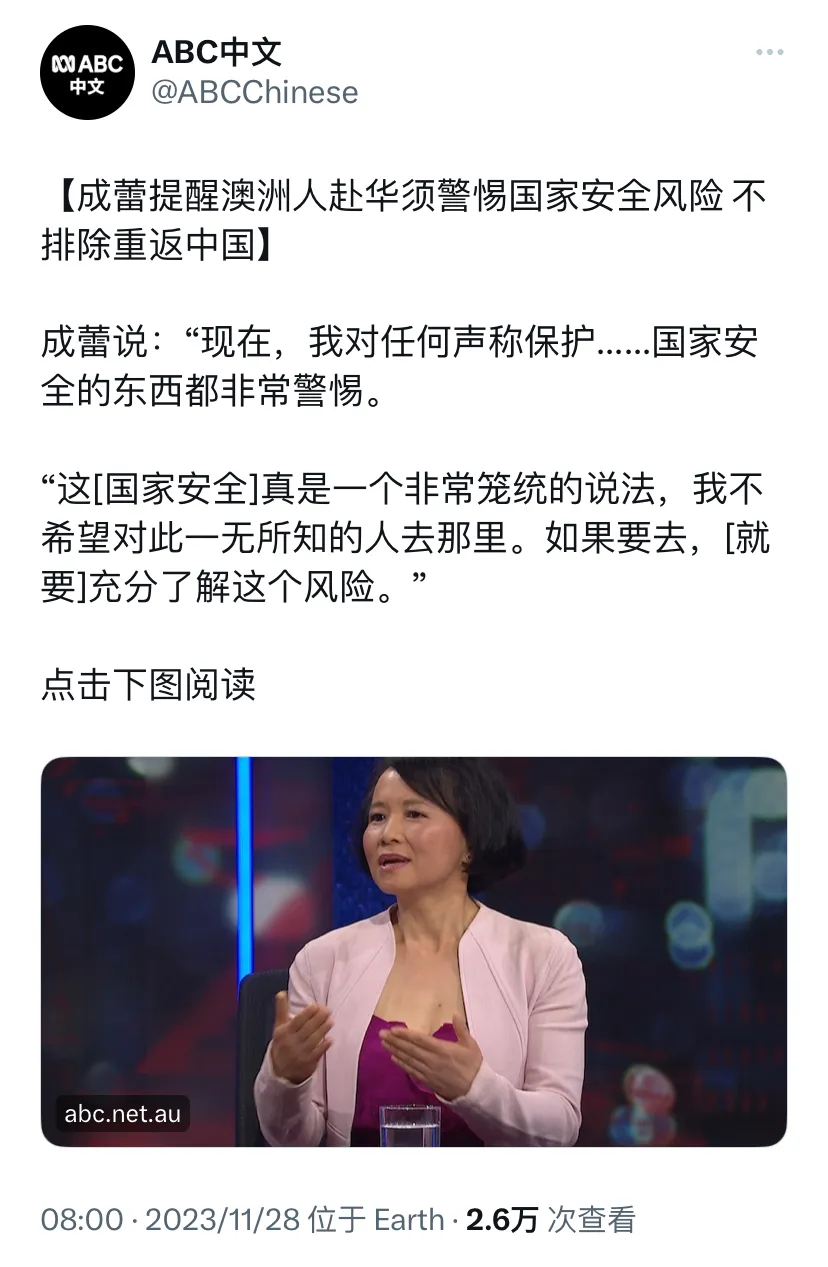Open the tweet's three-dot overflow menu
This screenshot has width=828, height=1267.
(x=769, y=53)
